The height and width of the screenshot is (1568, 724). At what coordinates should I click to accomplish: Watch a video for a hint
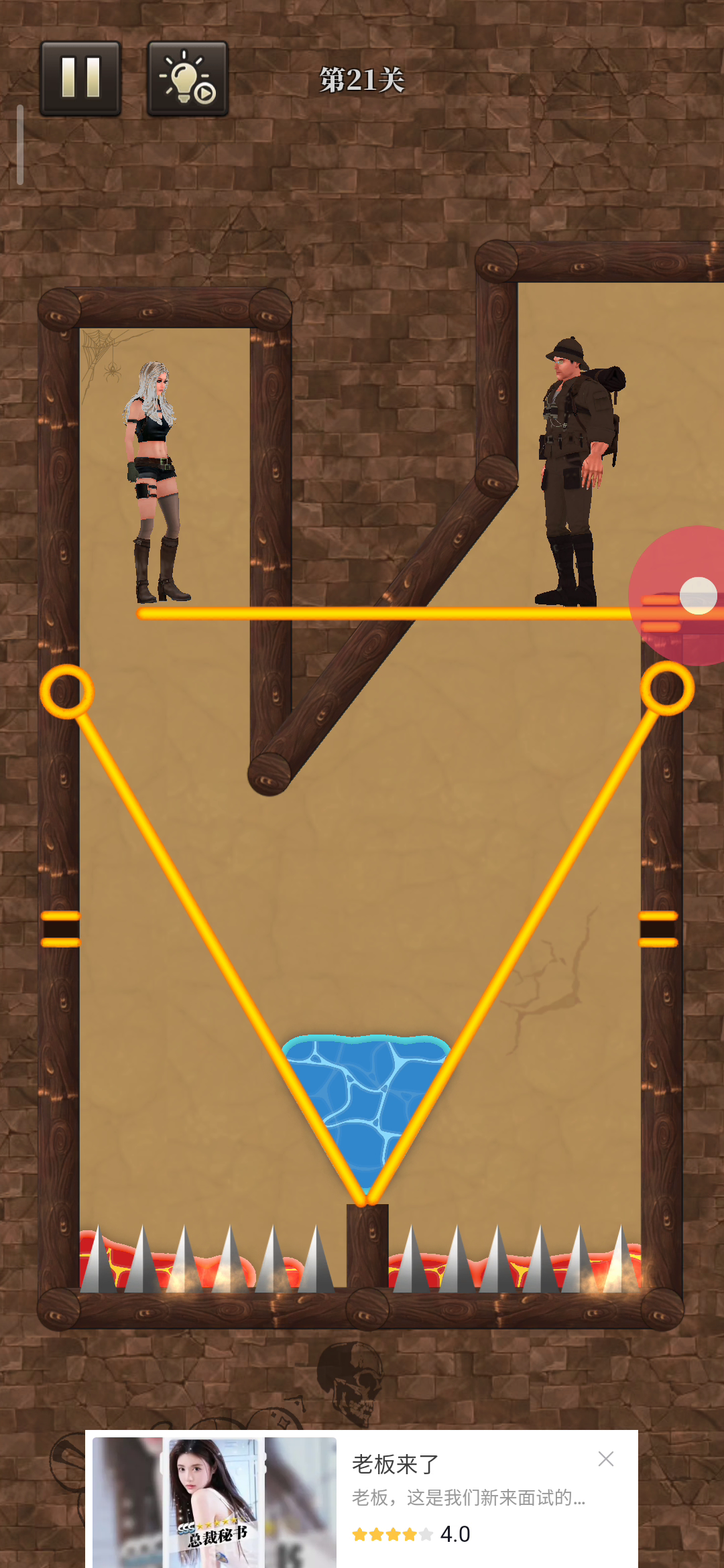coord(188,78)
